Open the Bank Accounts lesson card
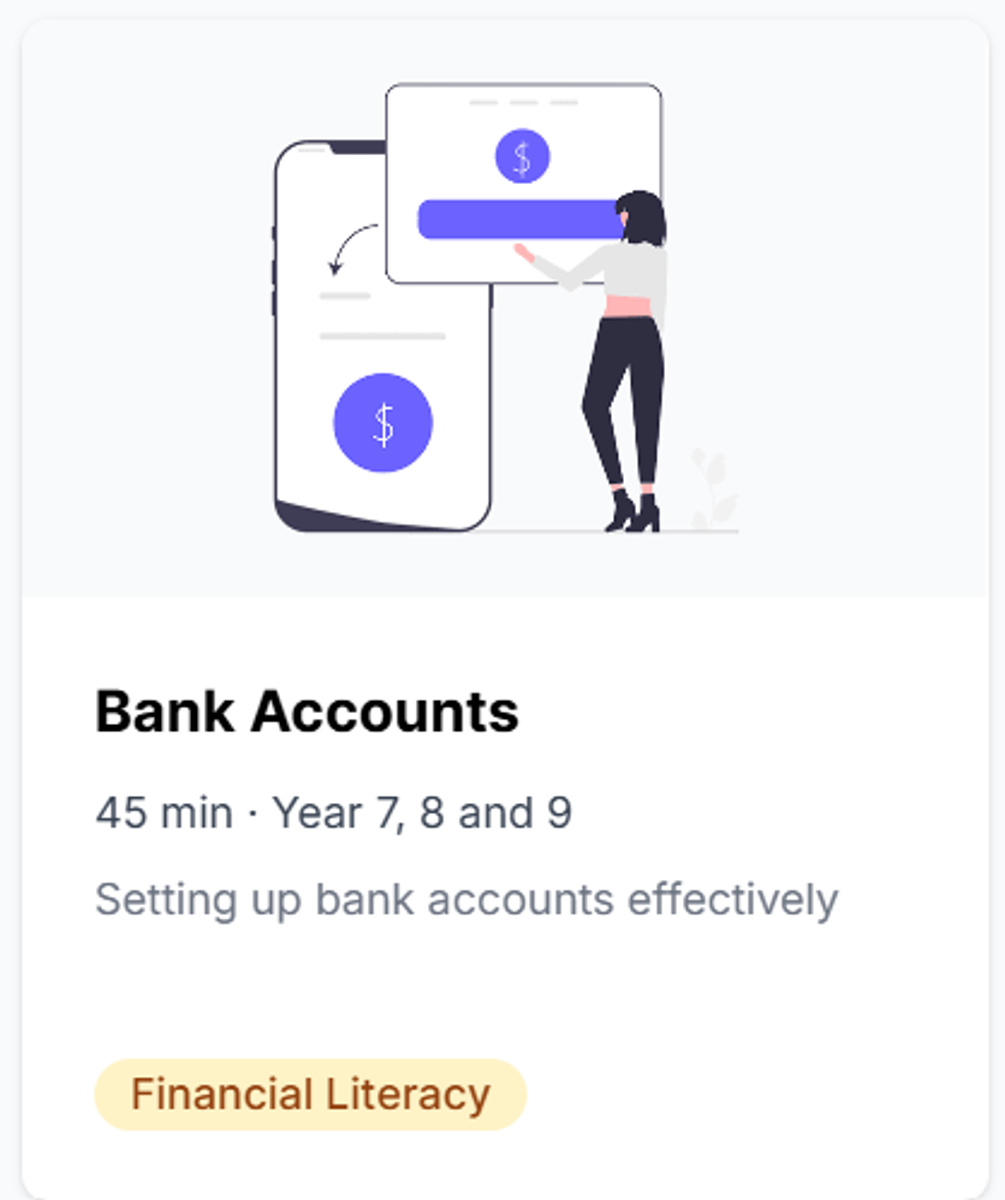The height and width of the screenshot is (1200, 1005). (306, 712)
